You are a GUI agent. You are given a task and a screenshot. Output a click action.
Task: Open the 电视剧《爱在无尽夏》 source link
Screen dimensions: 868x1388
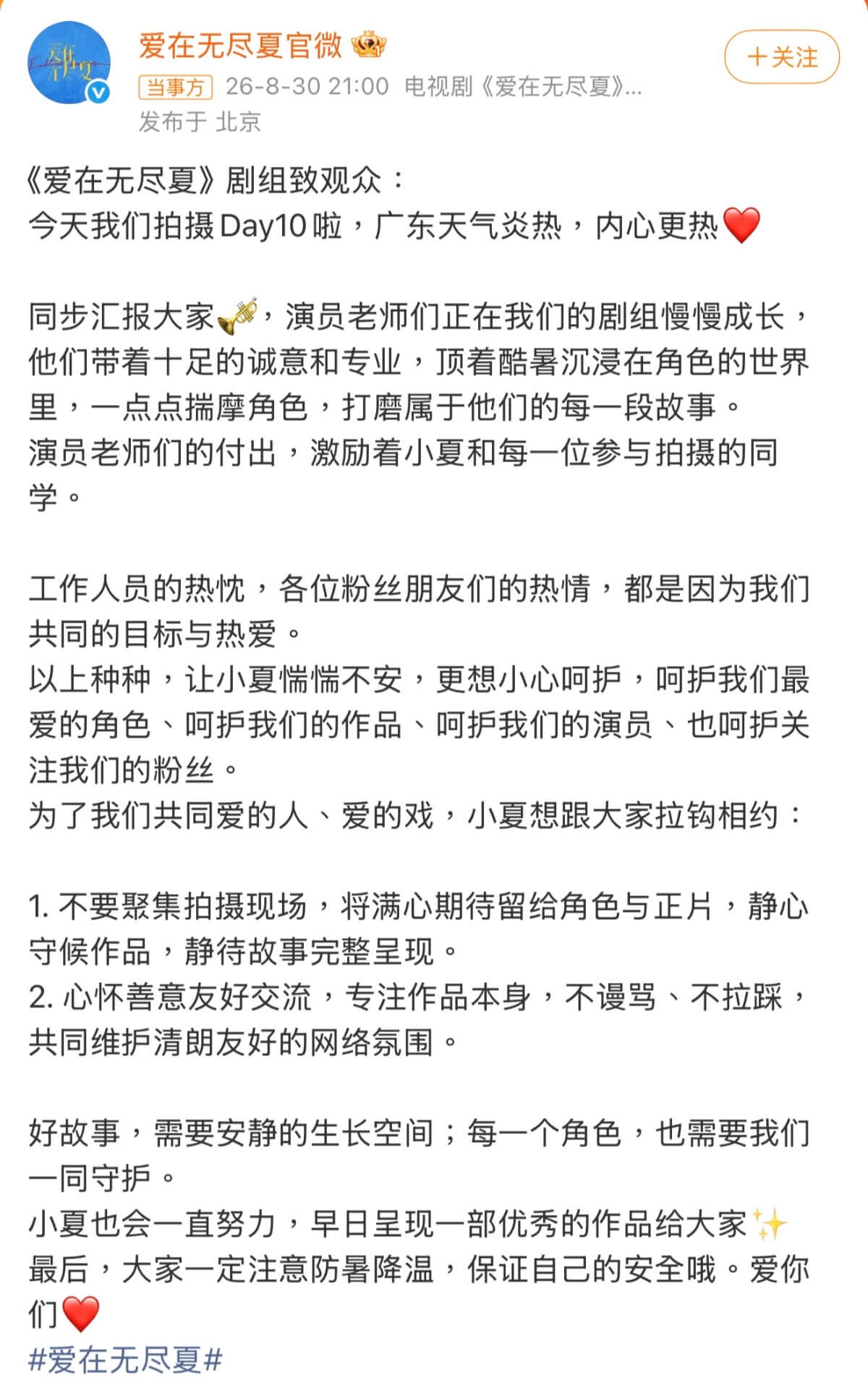pos(523,87)
